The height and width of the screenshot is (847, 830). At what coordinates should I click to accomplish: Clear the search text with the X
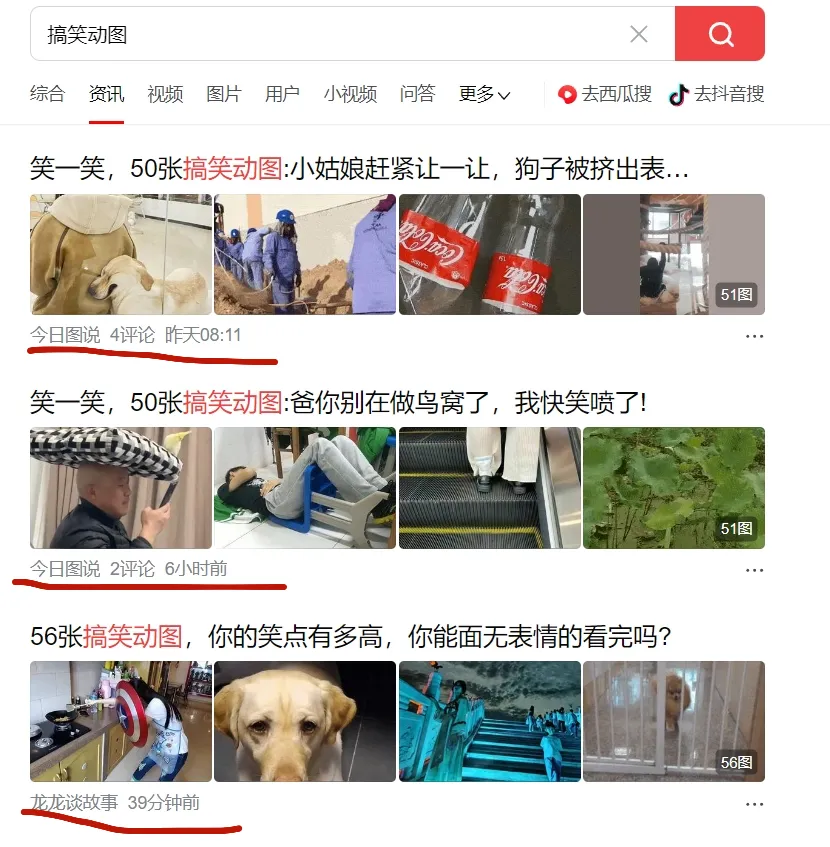pos(639,34)
